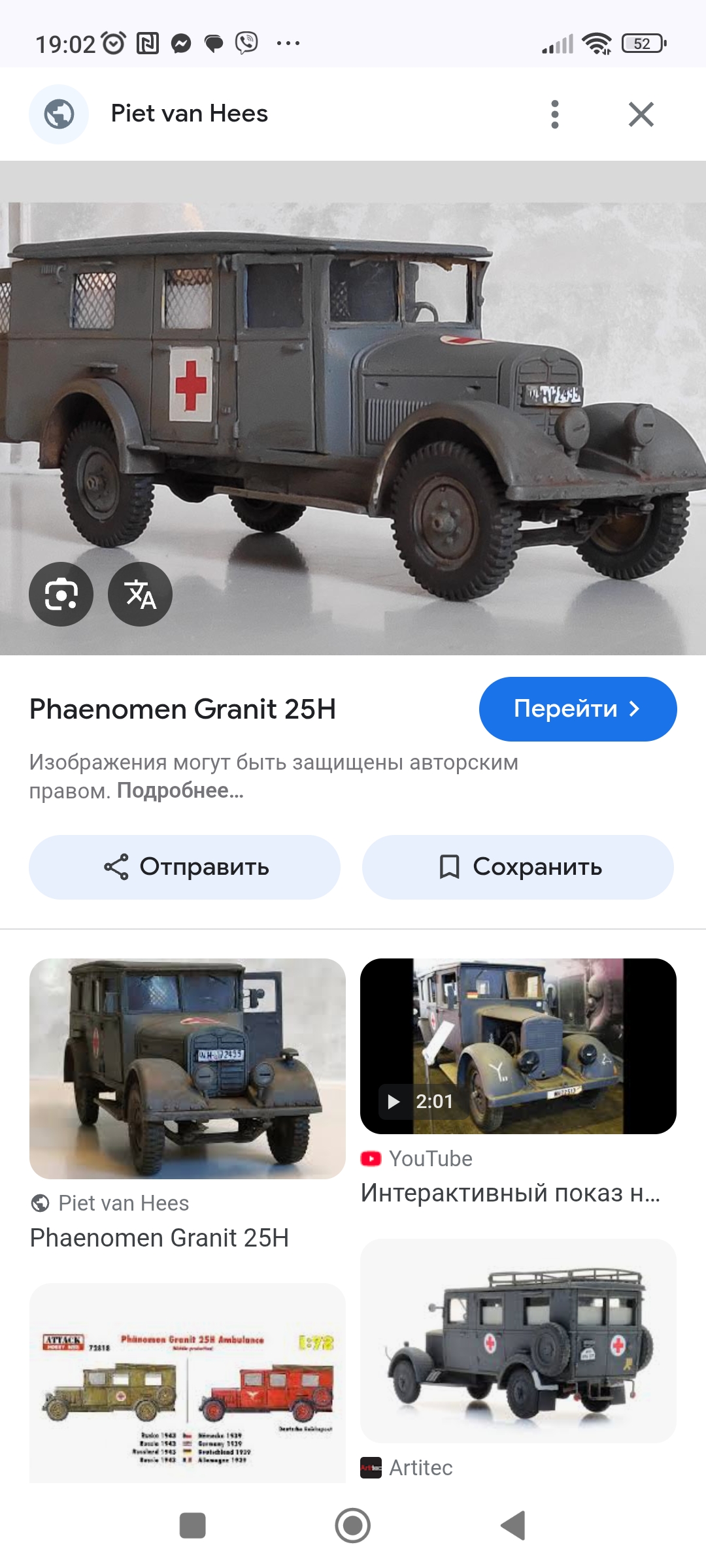Open the Piet van Hees related image
Viewport: 706px width, 1568px height.
click(188, 1068)
